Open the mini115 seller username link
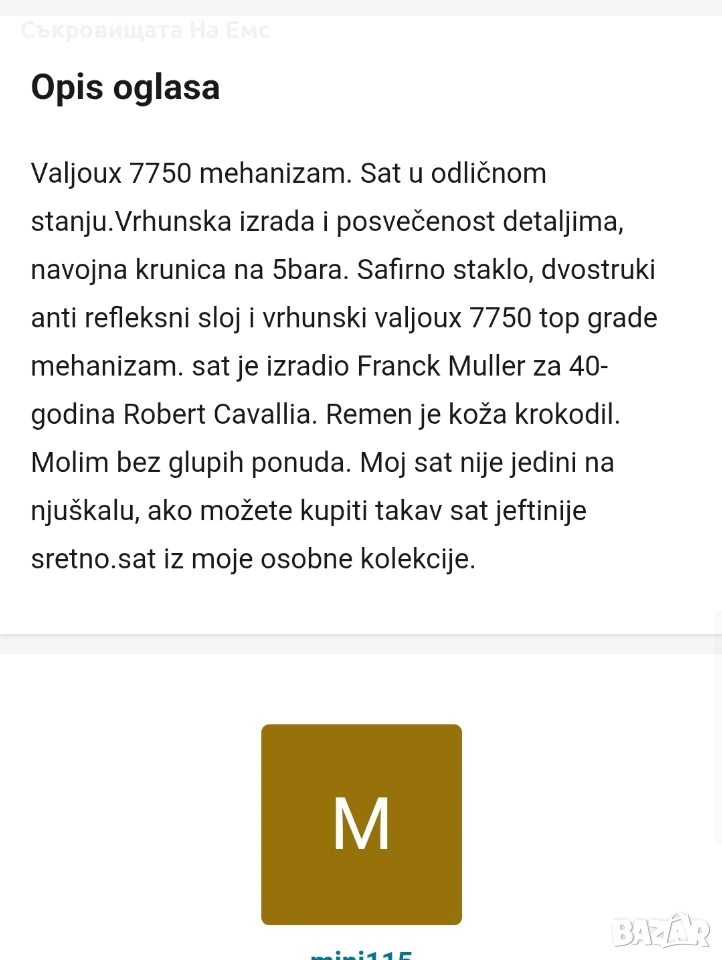This screenshot has height=960, width=722. coord(361,954)
